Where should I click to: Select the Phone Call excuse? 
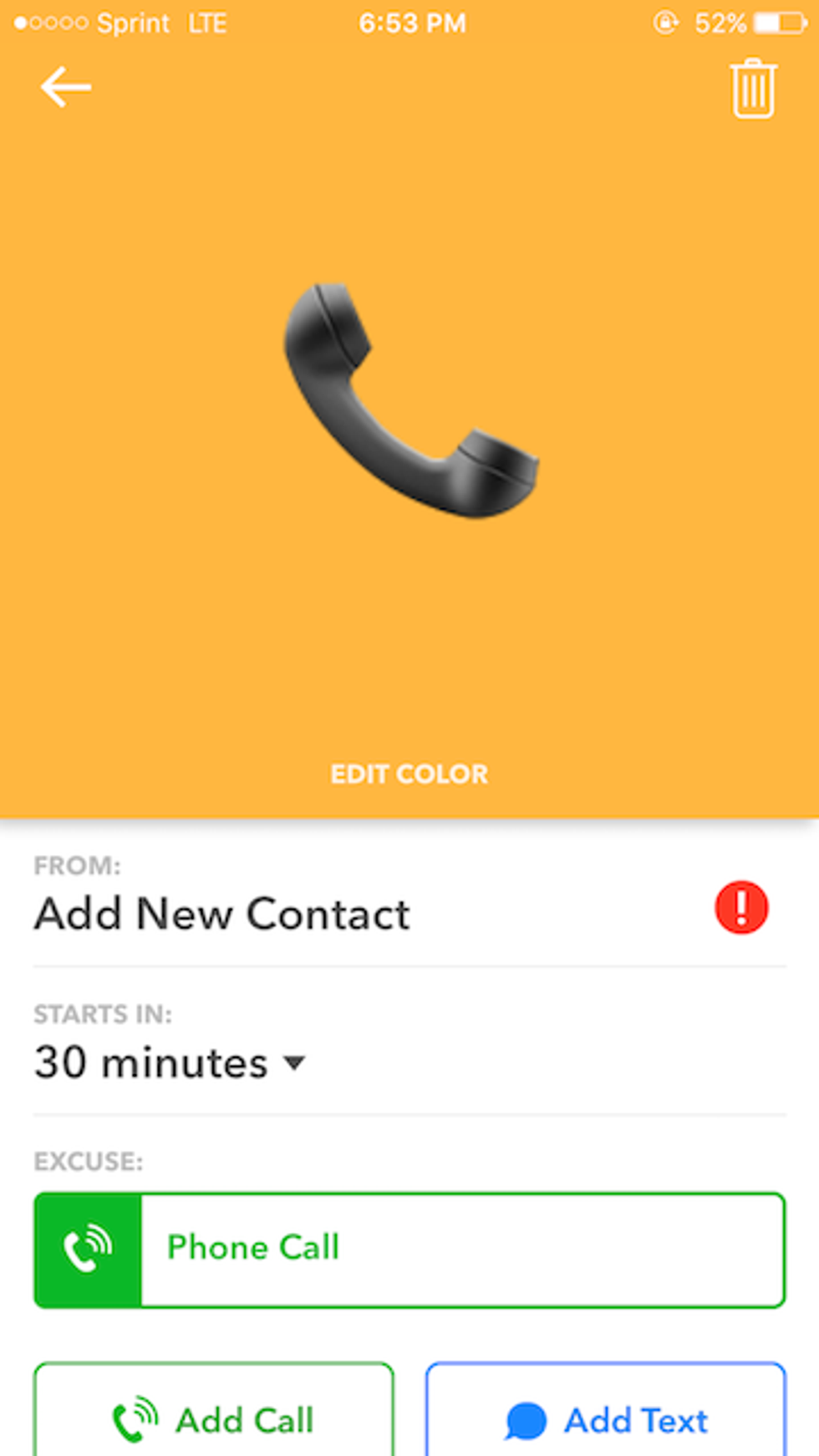[409, 1250]
